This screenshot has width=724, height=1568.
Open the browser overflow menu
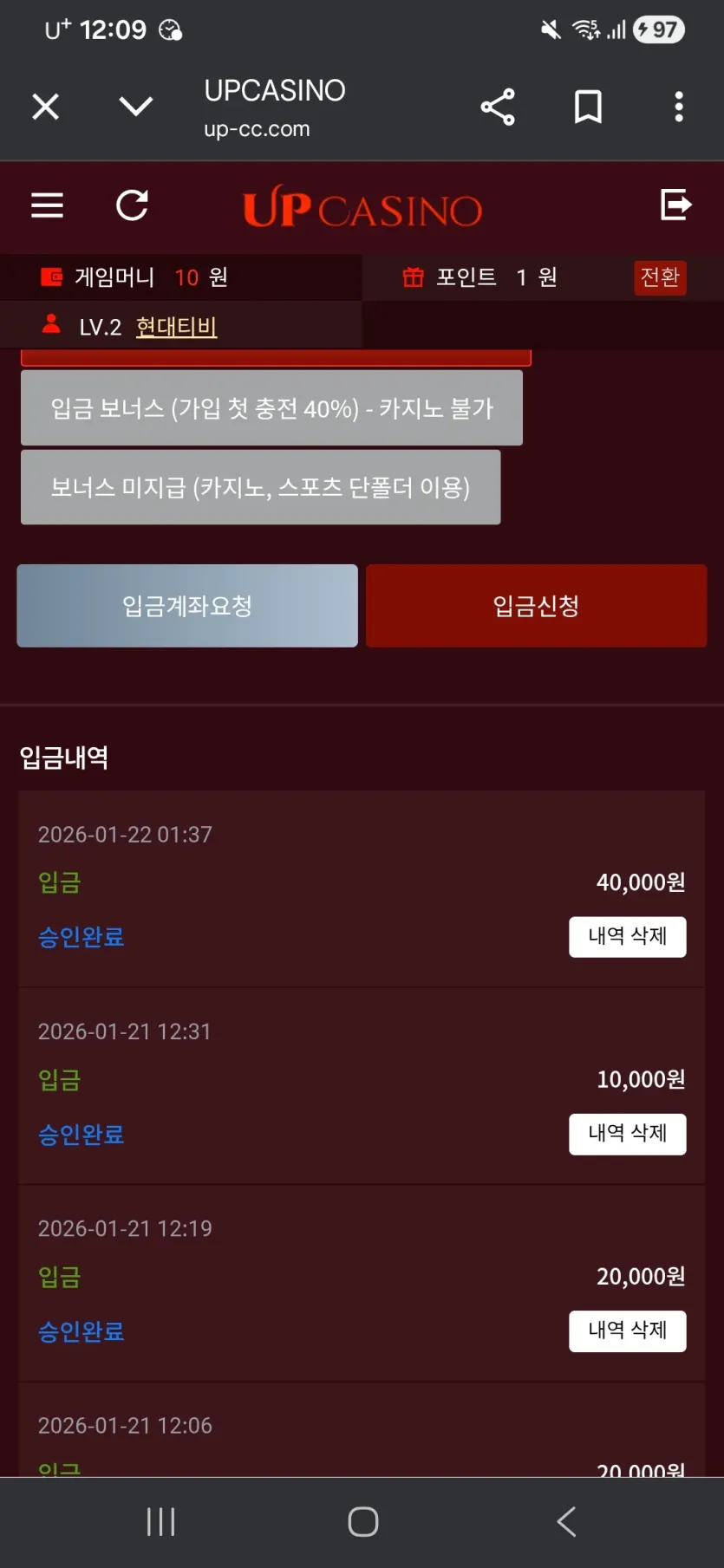point(679,107)
